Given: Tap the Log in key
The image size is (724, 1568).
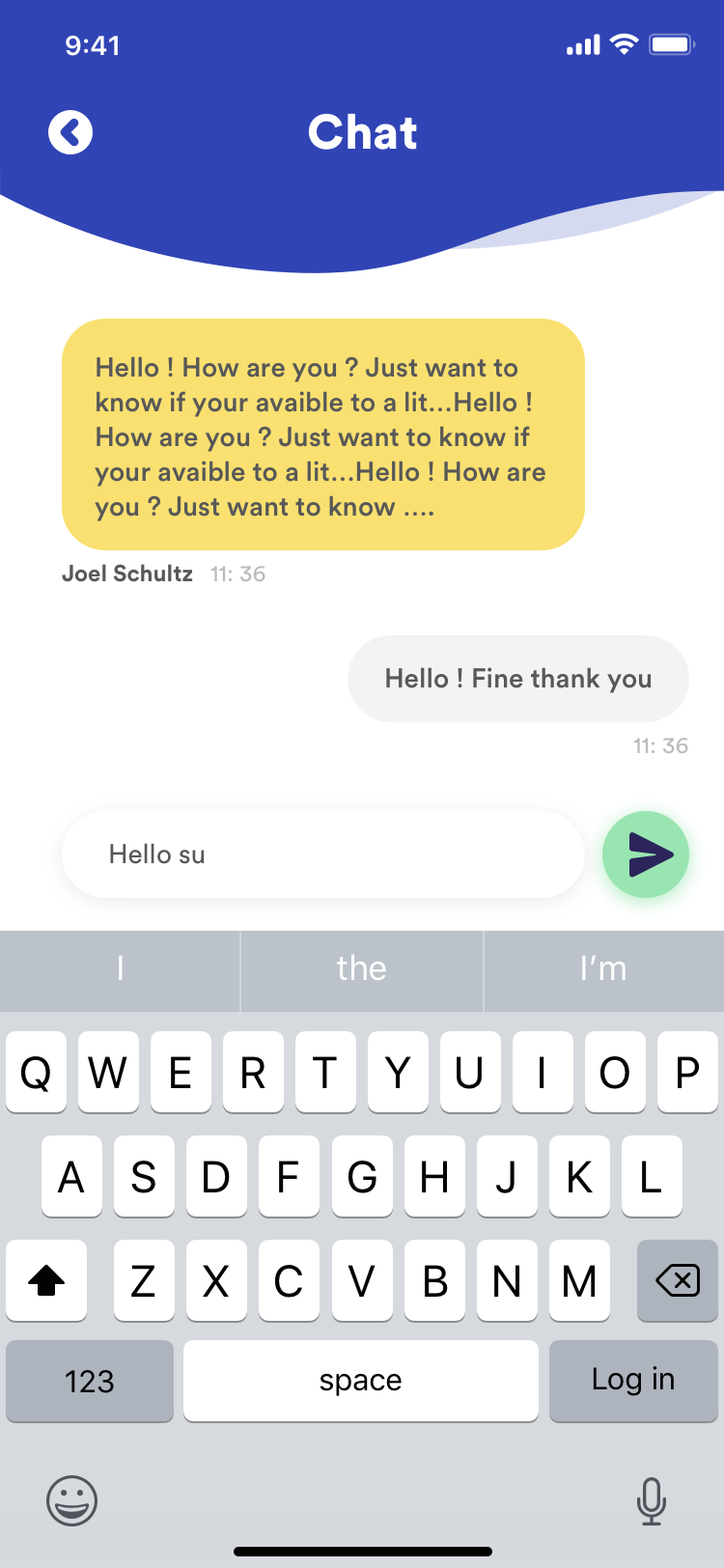Looking at the screenshot, I should [x=632, y=1381].
